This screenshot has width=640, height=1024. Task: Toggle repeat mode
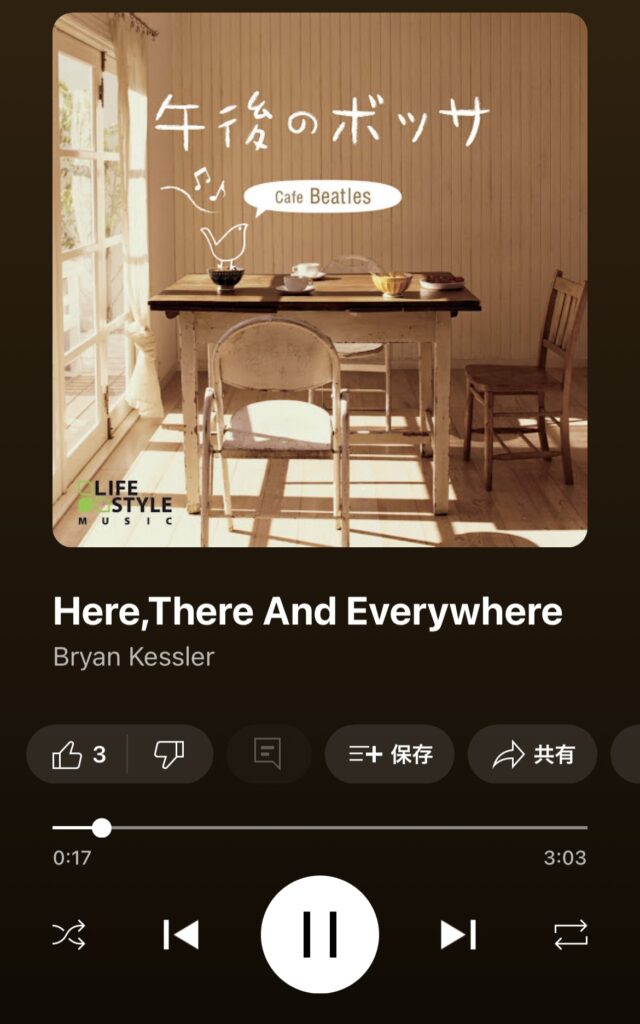pyautogui.click(x=571, y=935)
